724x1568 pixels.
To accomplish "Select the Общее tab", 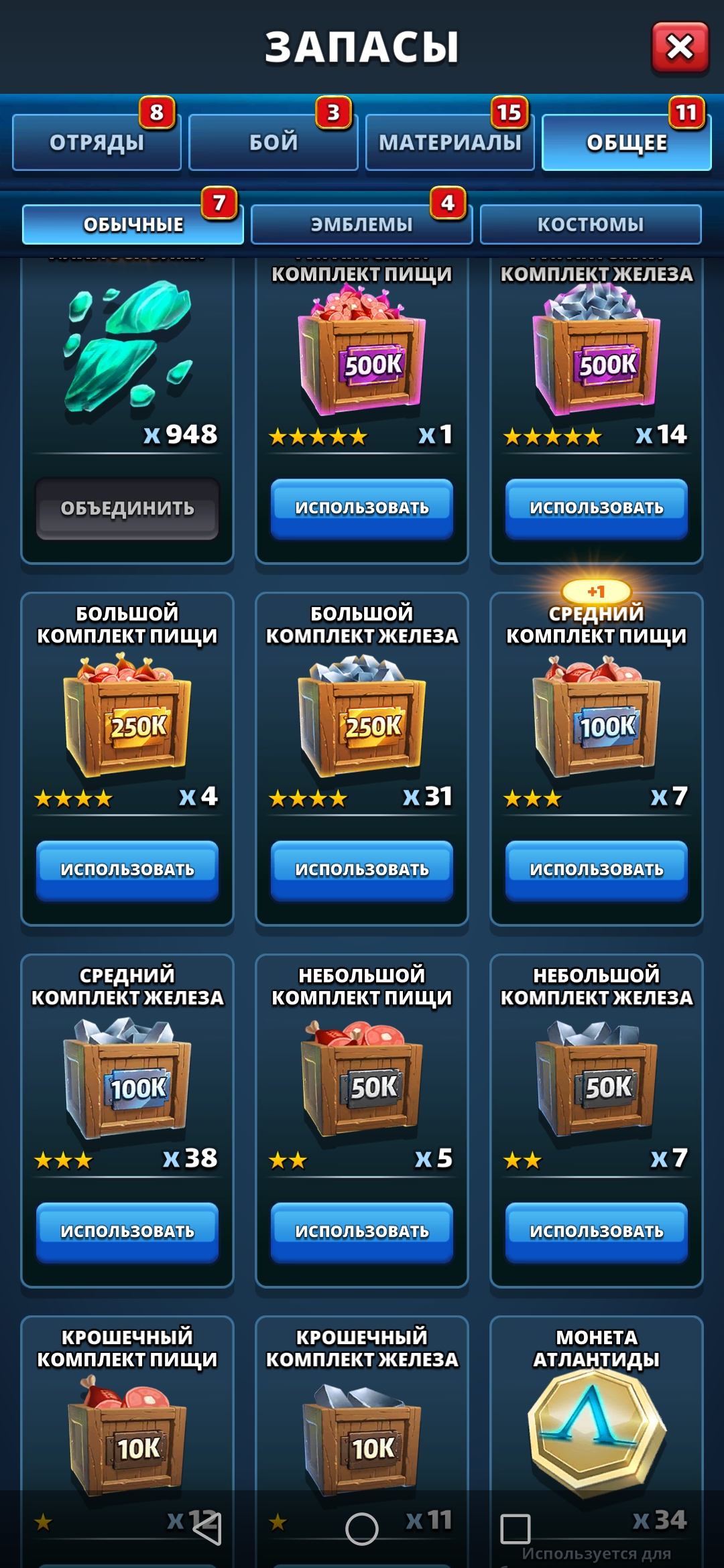I will 626,142.
